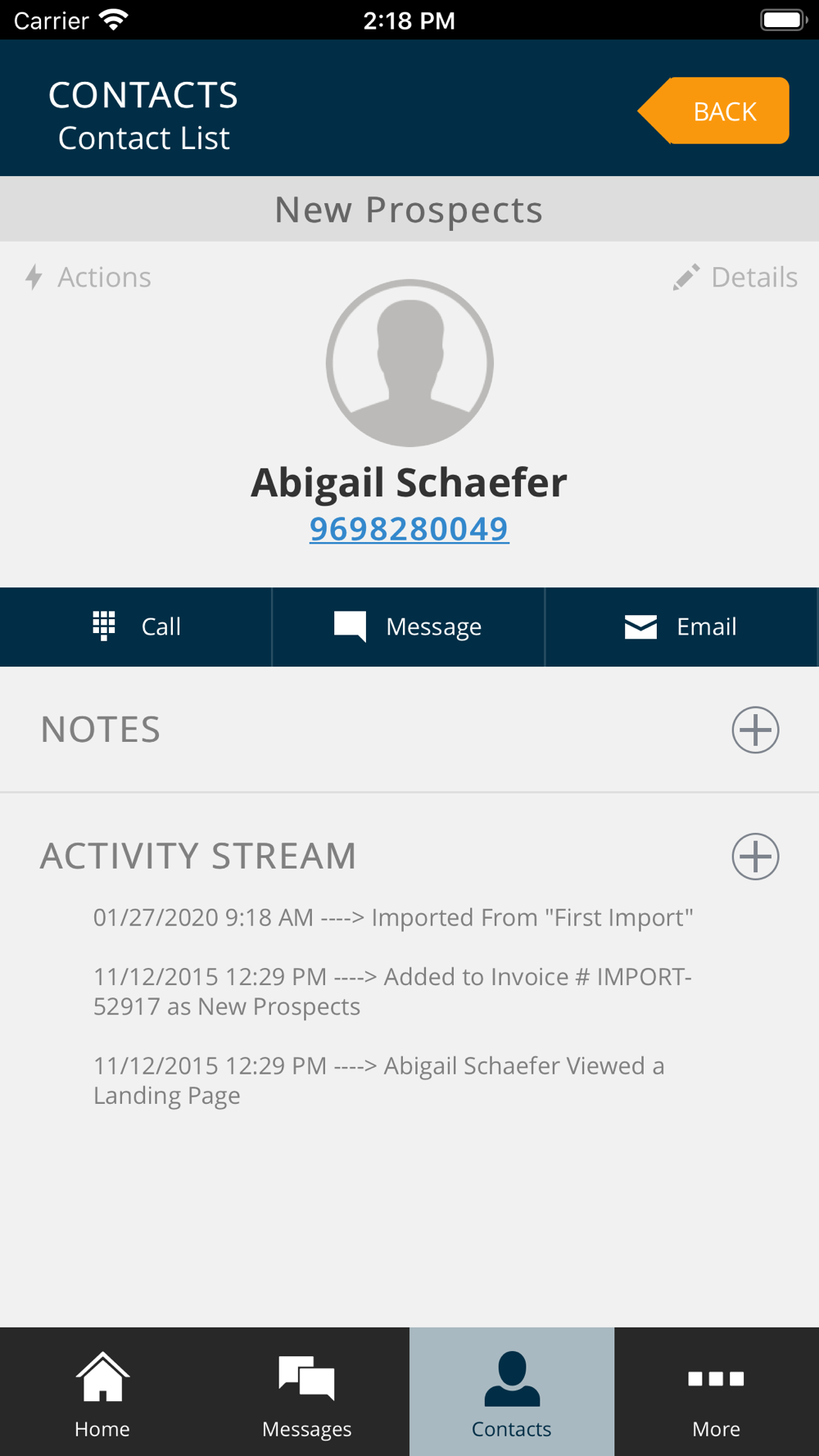Email Abigail Schaefer
This screenshot has height=1456, width=819.
pos(681,626)
